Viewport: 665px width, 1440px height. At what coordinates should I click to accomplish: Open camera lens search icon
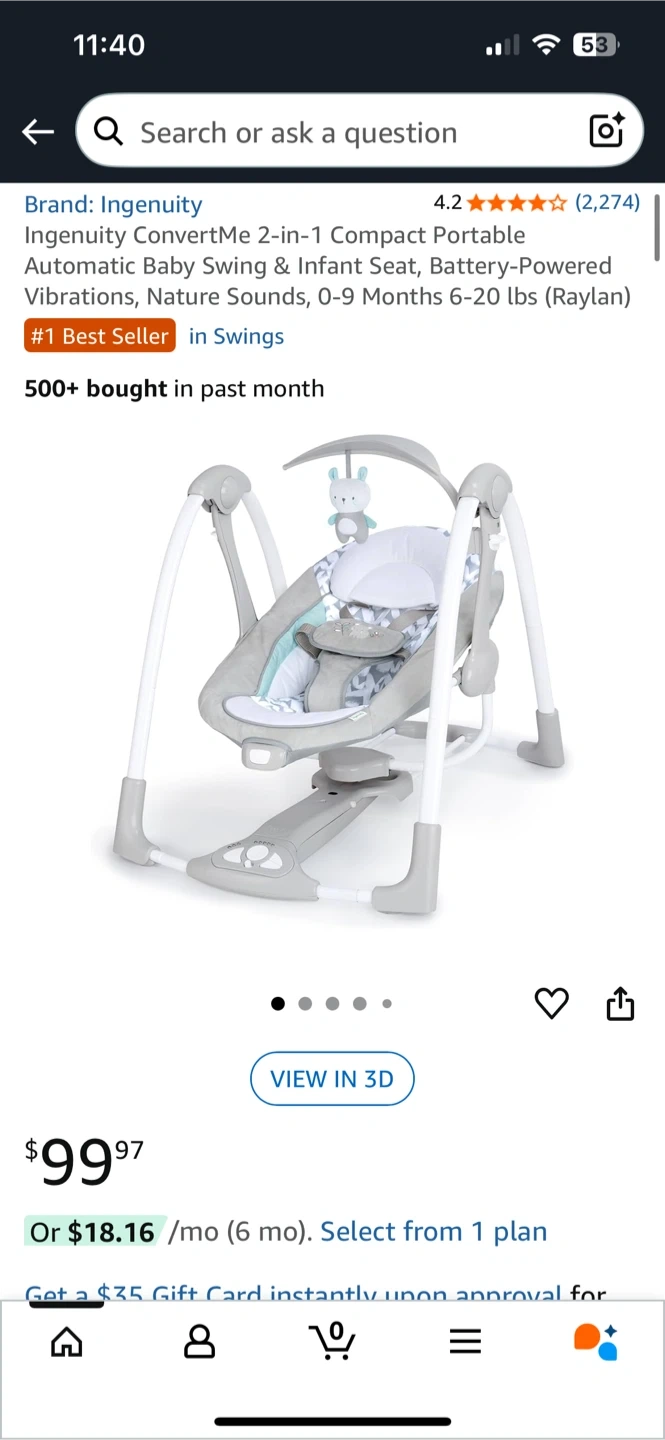[x=606, y=131]
